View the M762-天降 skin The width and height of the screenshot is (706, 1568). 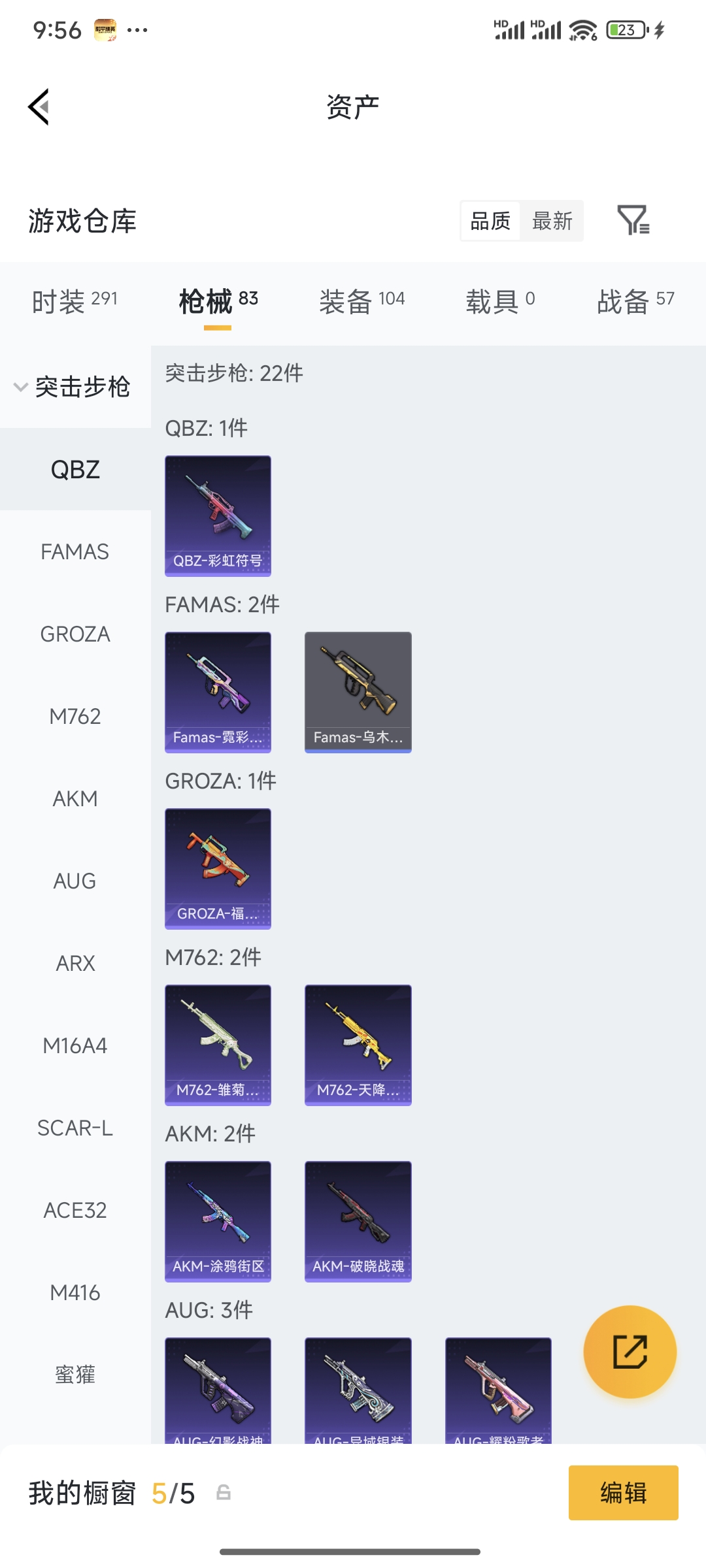tap(358, 1045)
